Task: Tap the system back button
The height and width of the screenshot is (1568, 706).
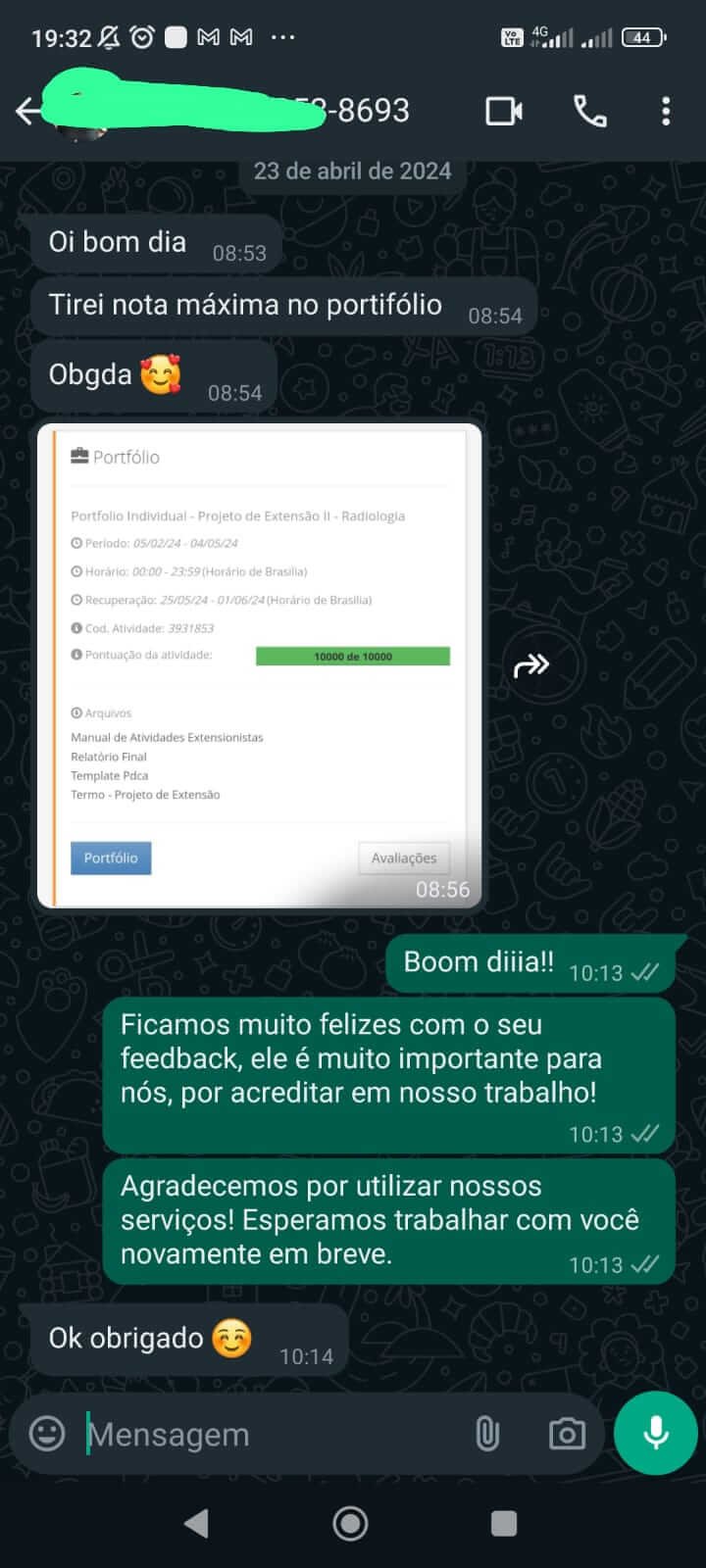Action: coord(197,1523)
